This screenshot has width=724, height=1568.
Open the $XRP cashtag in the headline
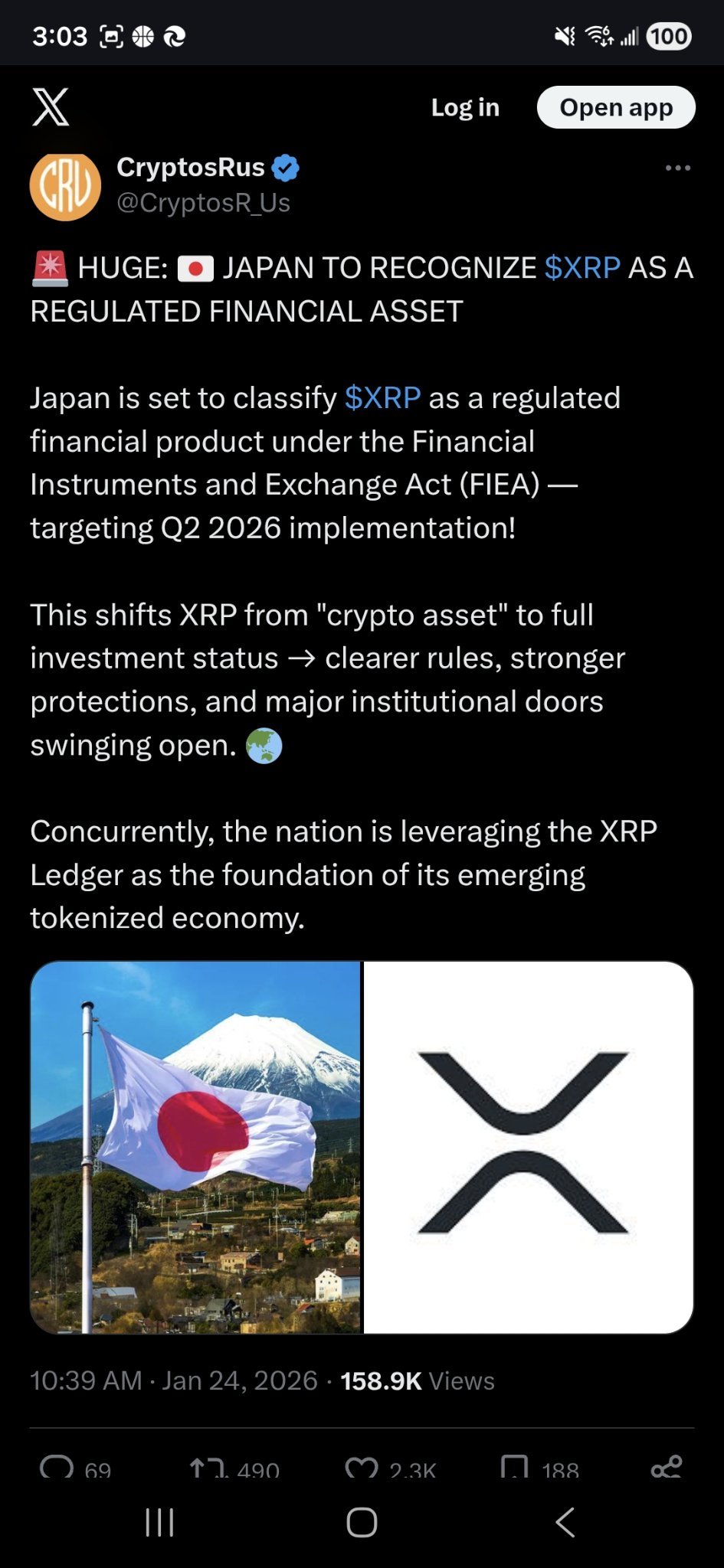[582, 268]
